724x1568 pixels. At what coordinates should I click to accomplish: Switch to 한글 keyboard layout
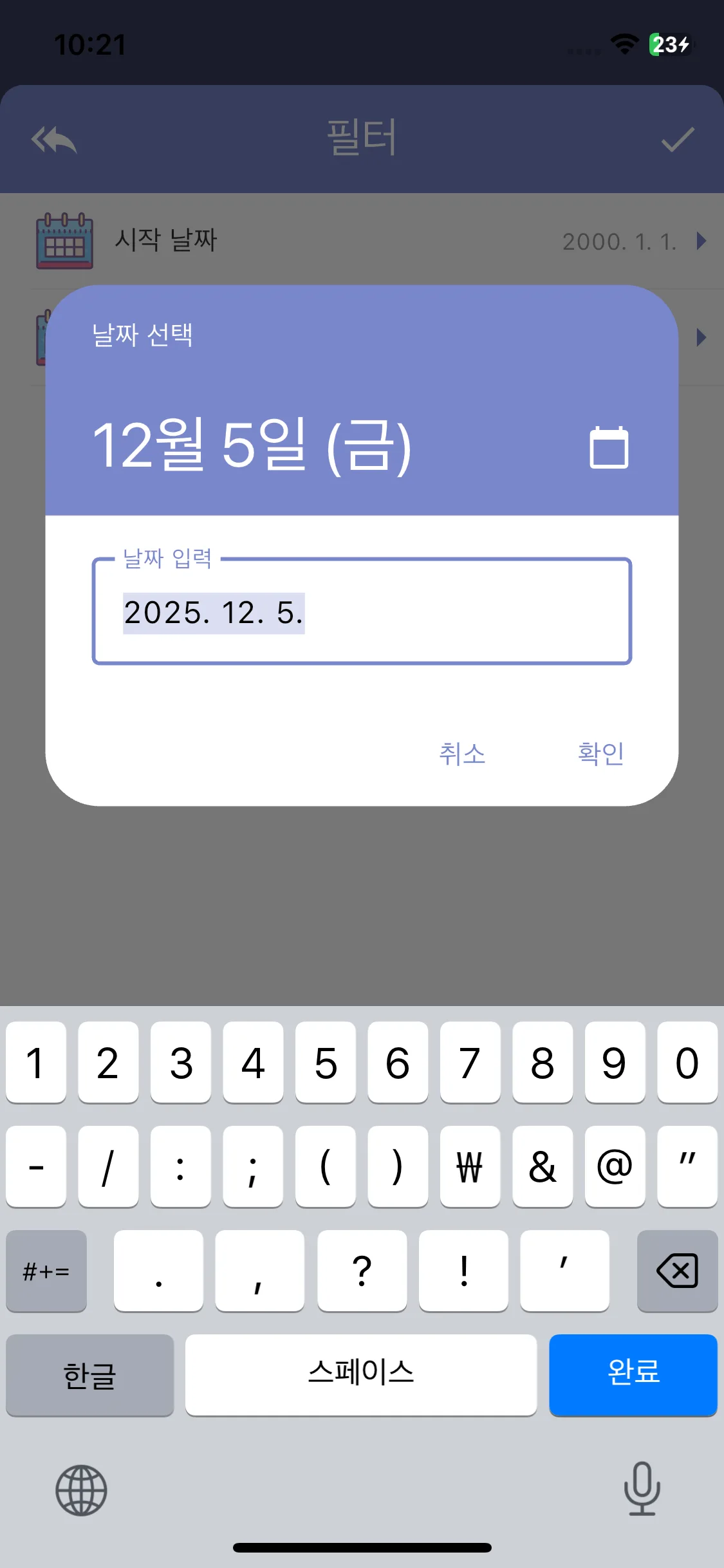(x=90, y=1375)
